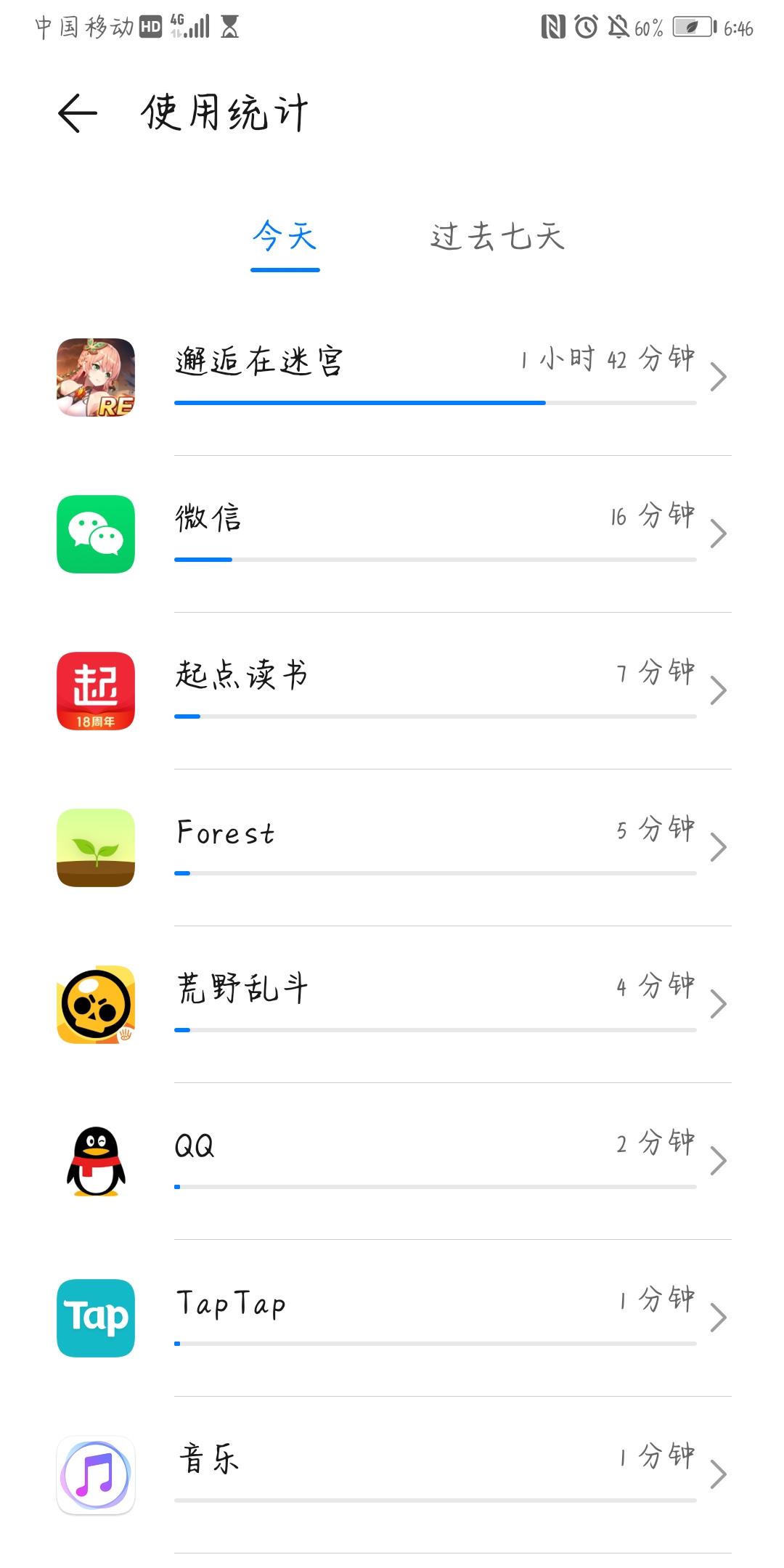
Task: Select the 今天 tab
Action: [285, 237]
